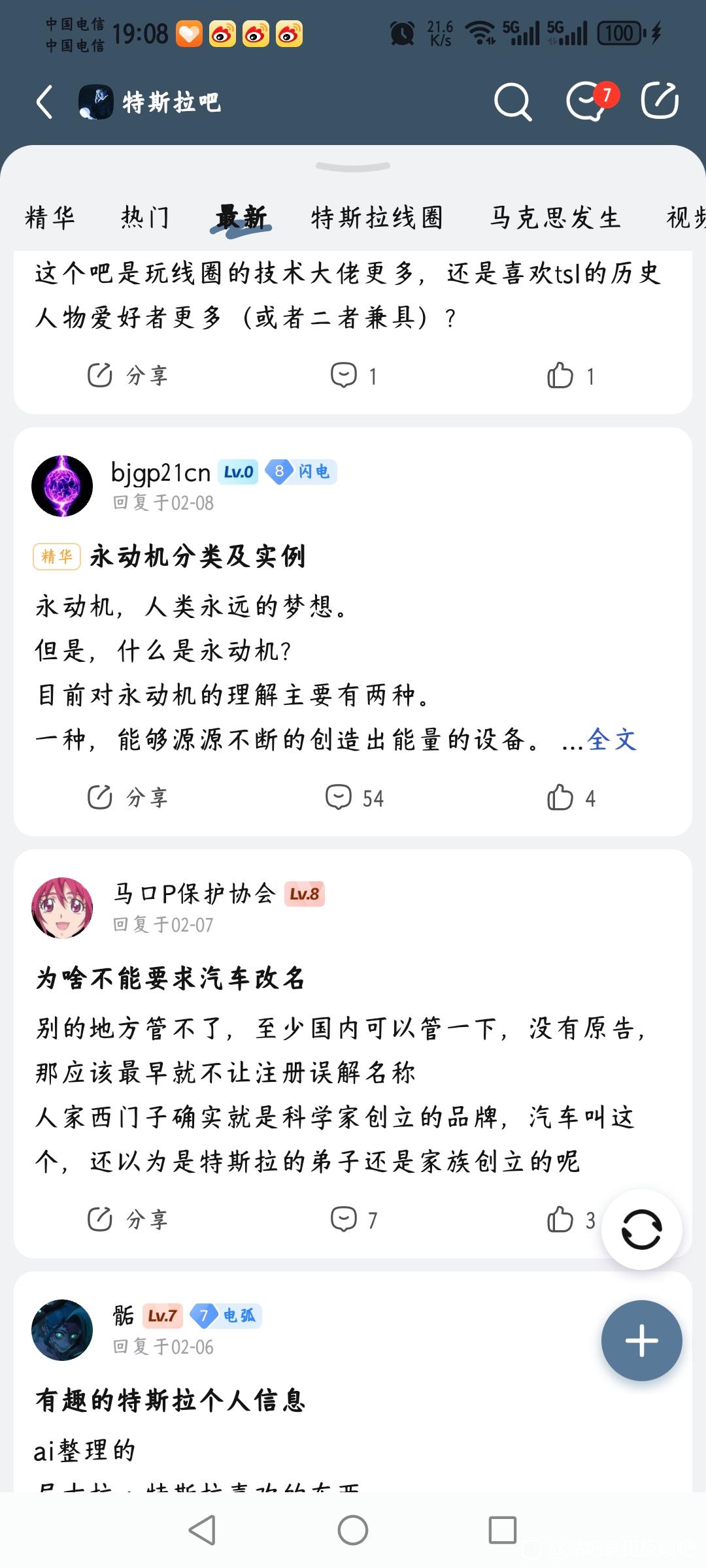Viewport: 706px width, 1568px height.
Task: Open the 54 comments on the 永动机 post
Action: tap(354, 798)
